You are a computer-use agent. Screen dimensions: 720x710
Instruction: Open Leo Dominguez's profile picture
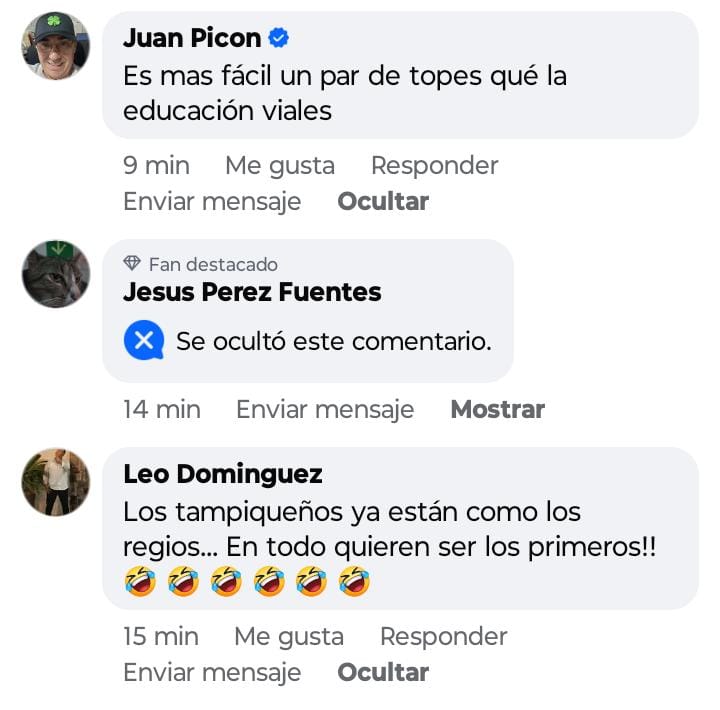pyautogui.click(x=56, y=482)
